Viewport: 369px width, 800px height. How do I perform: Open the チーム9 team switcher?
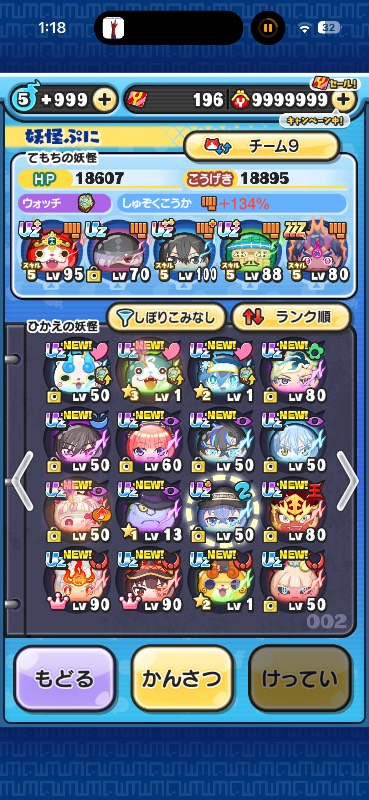click(262, 146)
